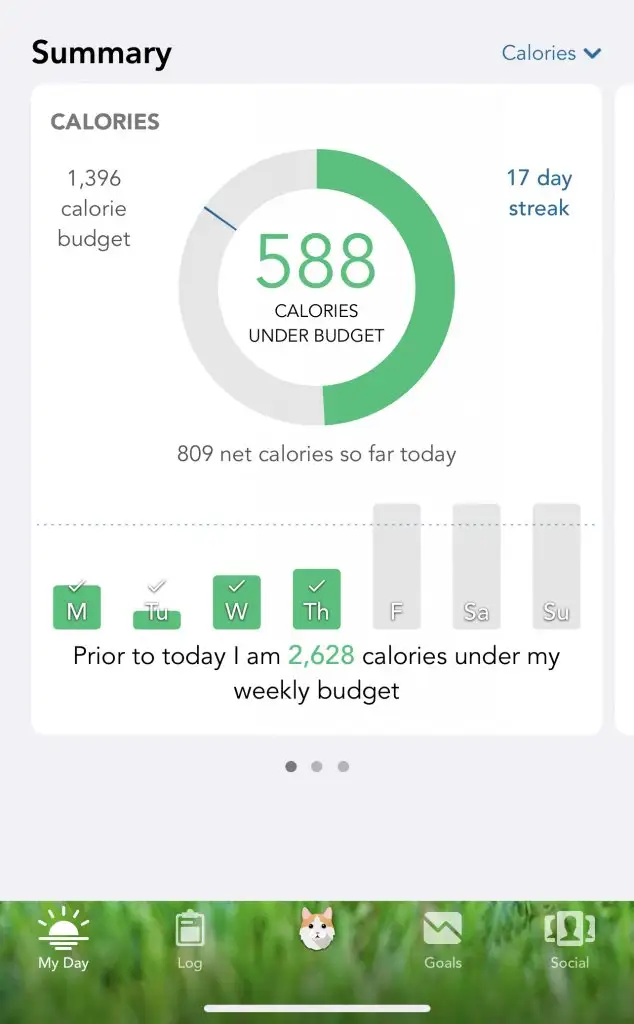Select Wednesday's calorie bar

(236, 602)
